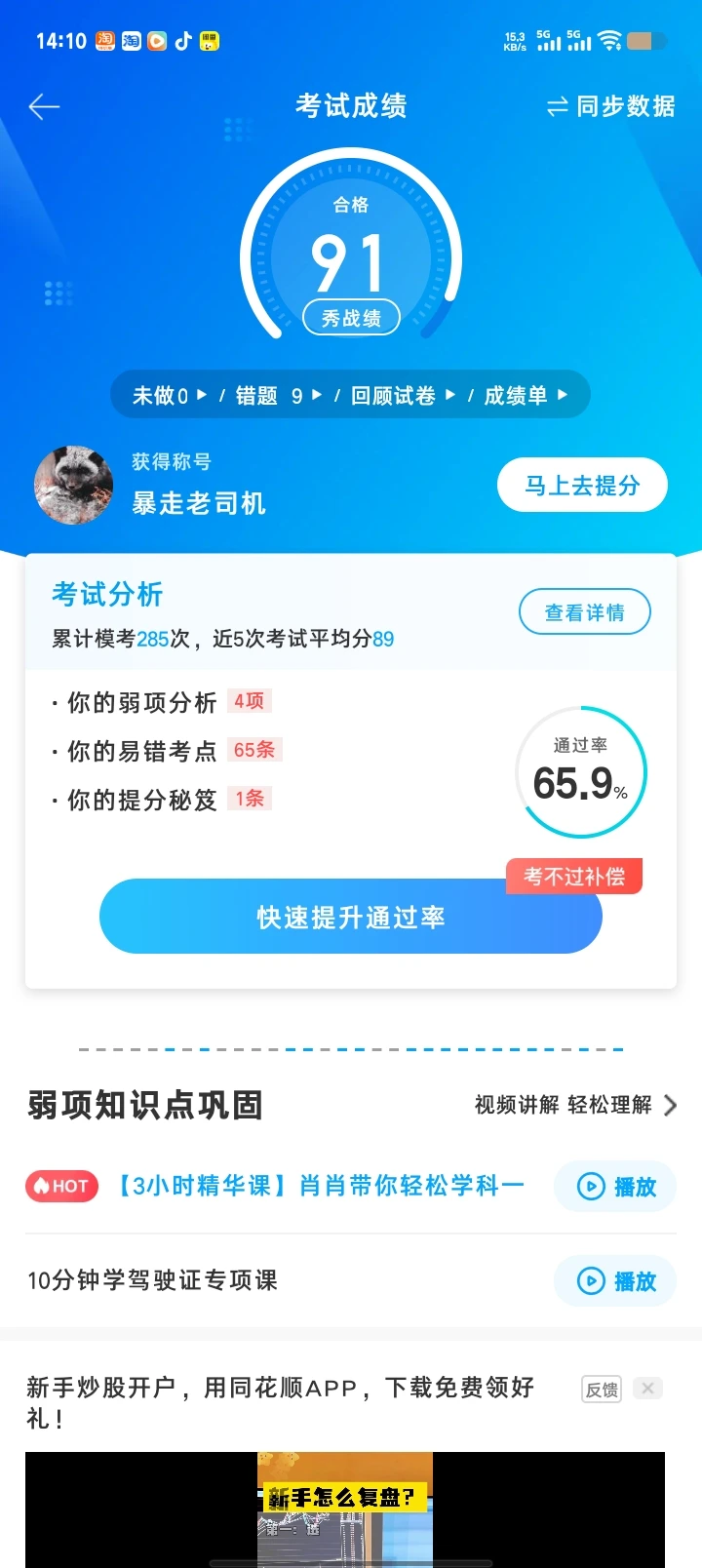Tap the 秀战绩 button under the score
The image size is (702, 1568).
click(x=351, y=318)
